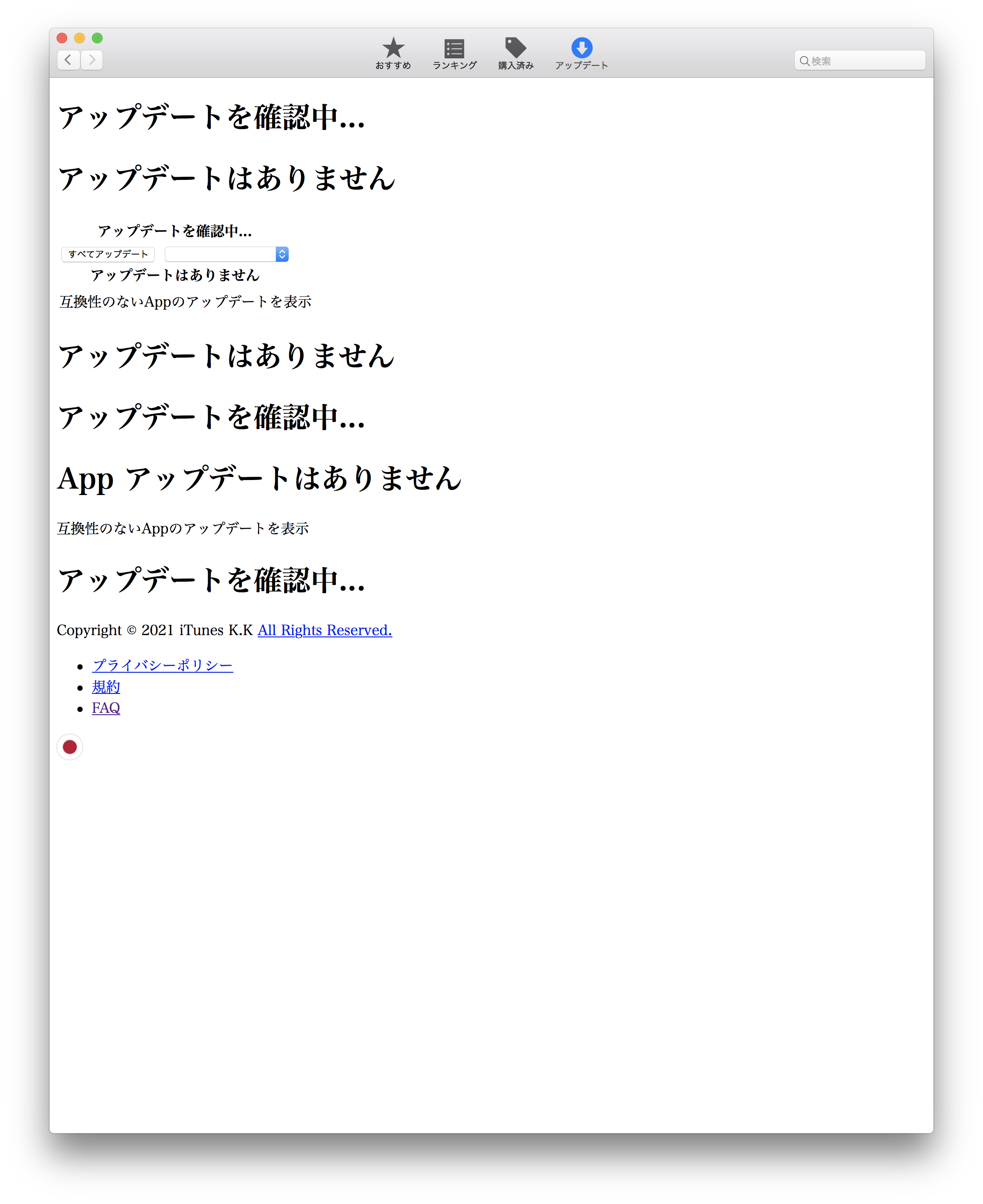The image size is (983, 1204).
Task: Go forward with the right arrow button
Action: pyautogui.click(x=92, y=60)
